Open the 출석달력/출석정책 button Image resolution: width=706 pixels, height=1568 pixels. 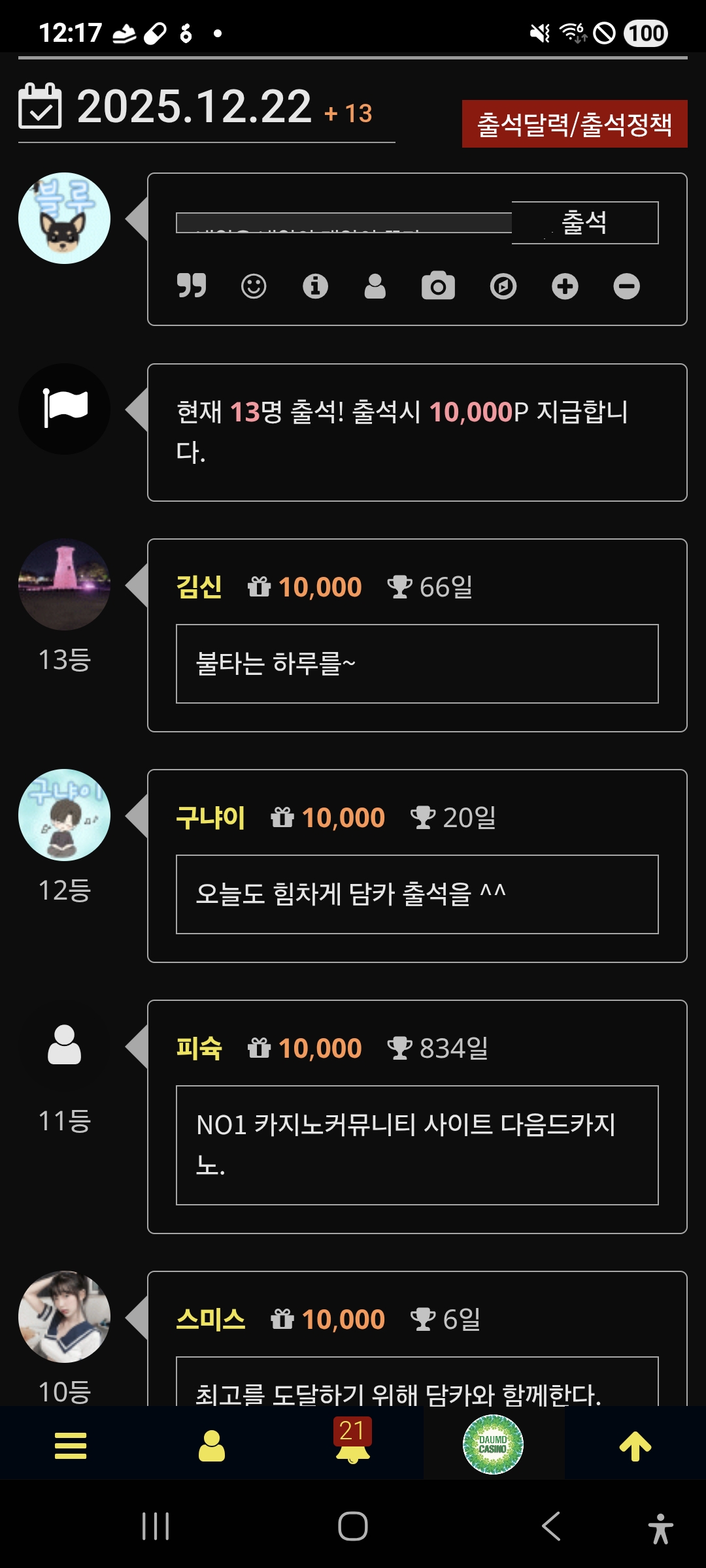(574, 123)
